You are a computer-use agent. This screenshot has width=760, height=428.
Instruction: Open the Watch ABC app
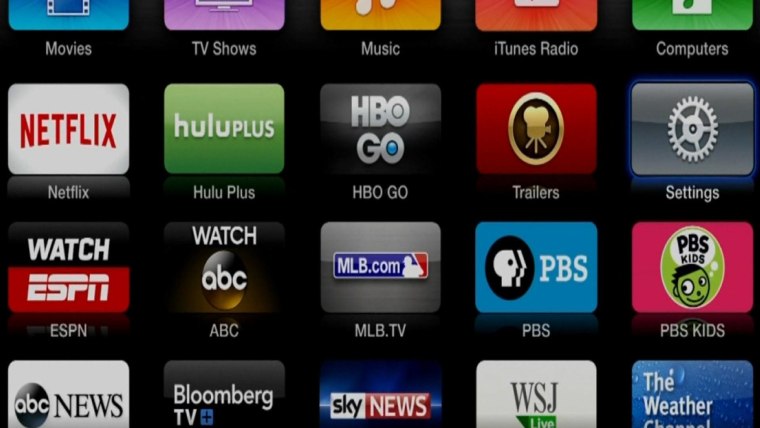pos(224,268)
